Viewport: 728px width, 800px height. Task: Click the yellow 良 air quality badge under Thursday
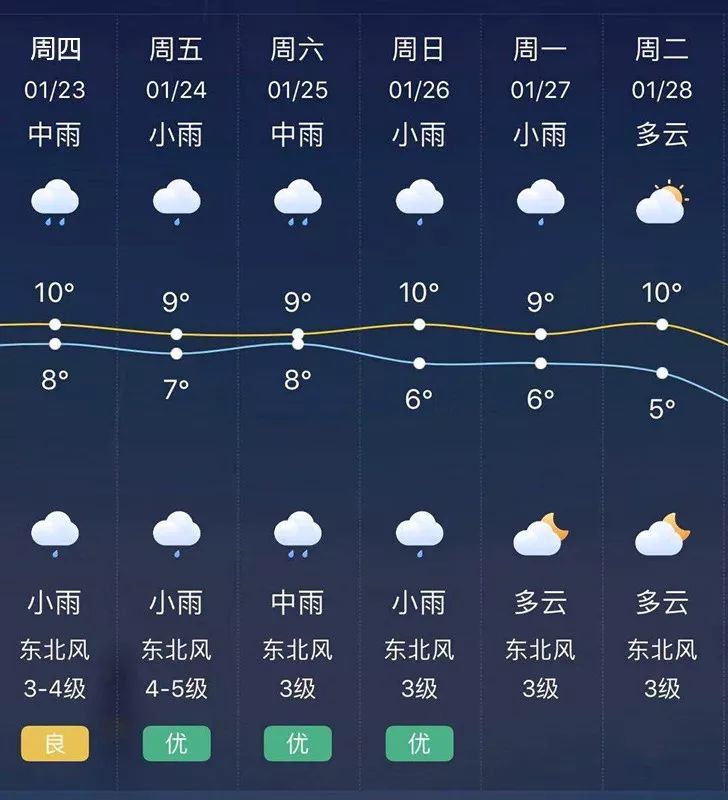(x=55, y=743)
